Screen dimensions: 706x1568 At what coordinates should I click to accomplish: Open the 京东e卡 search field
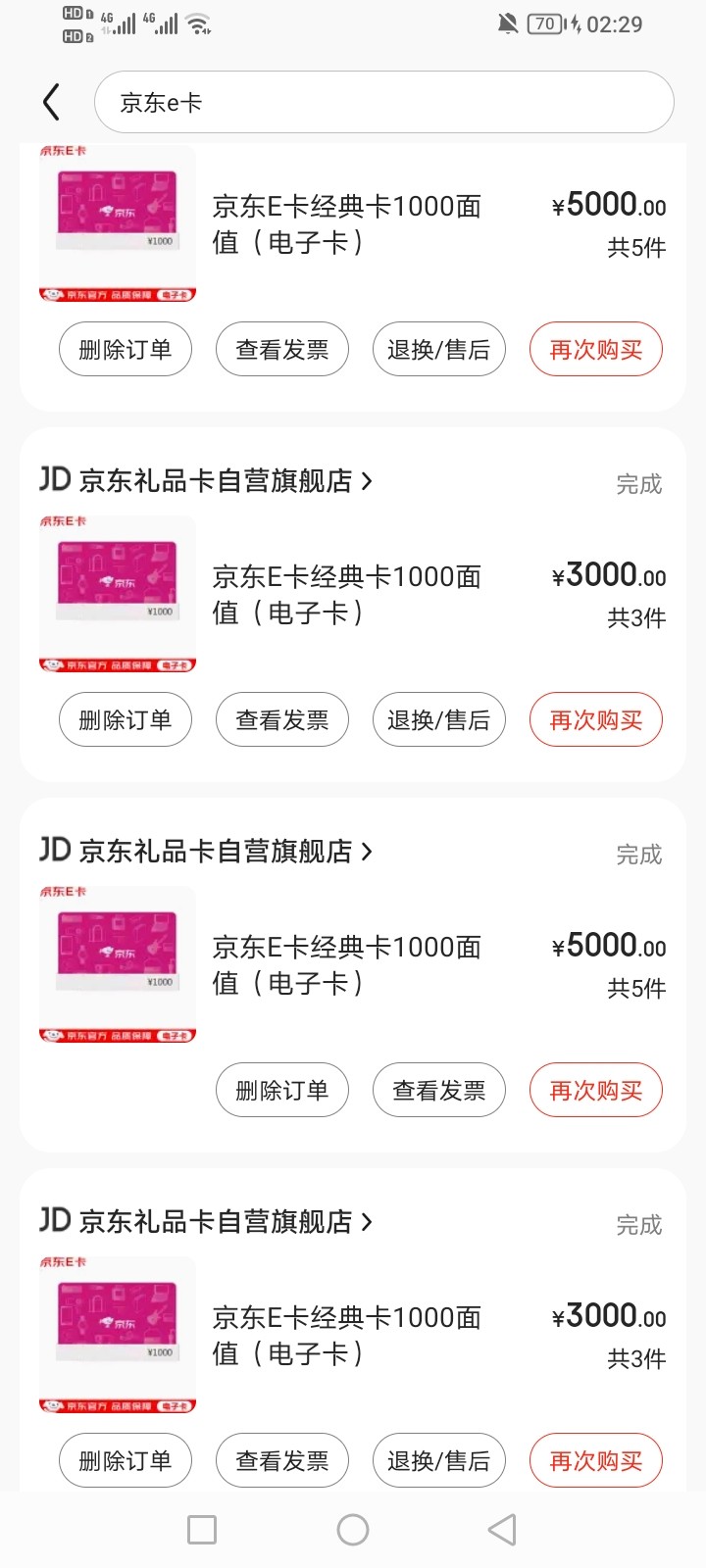(383, 102)
